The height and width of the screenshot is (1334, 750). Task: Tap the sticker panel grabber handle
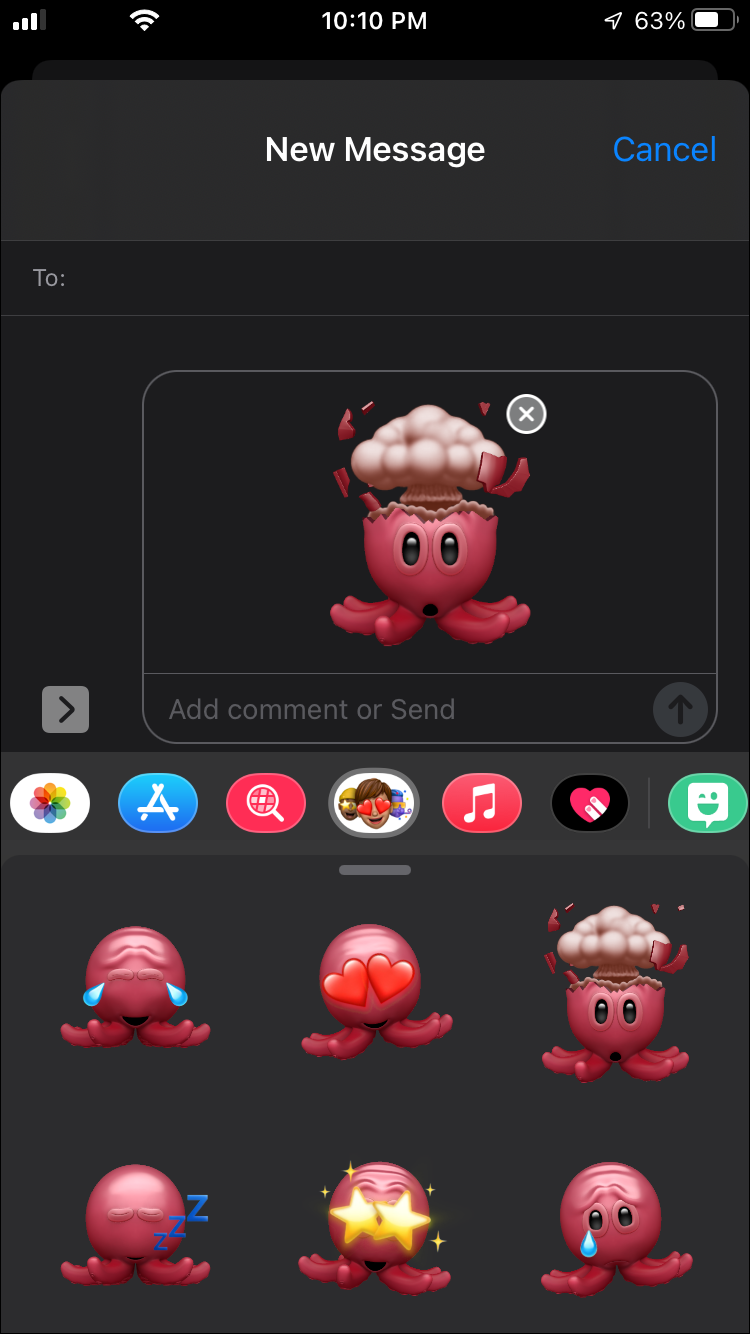click(375, 870)
